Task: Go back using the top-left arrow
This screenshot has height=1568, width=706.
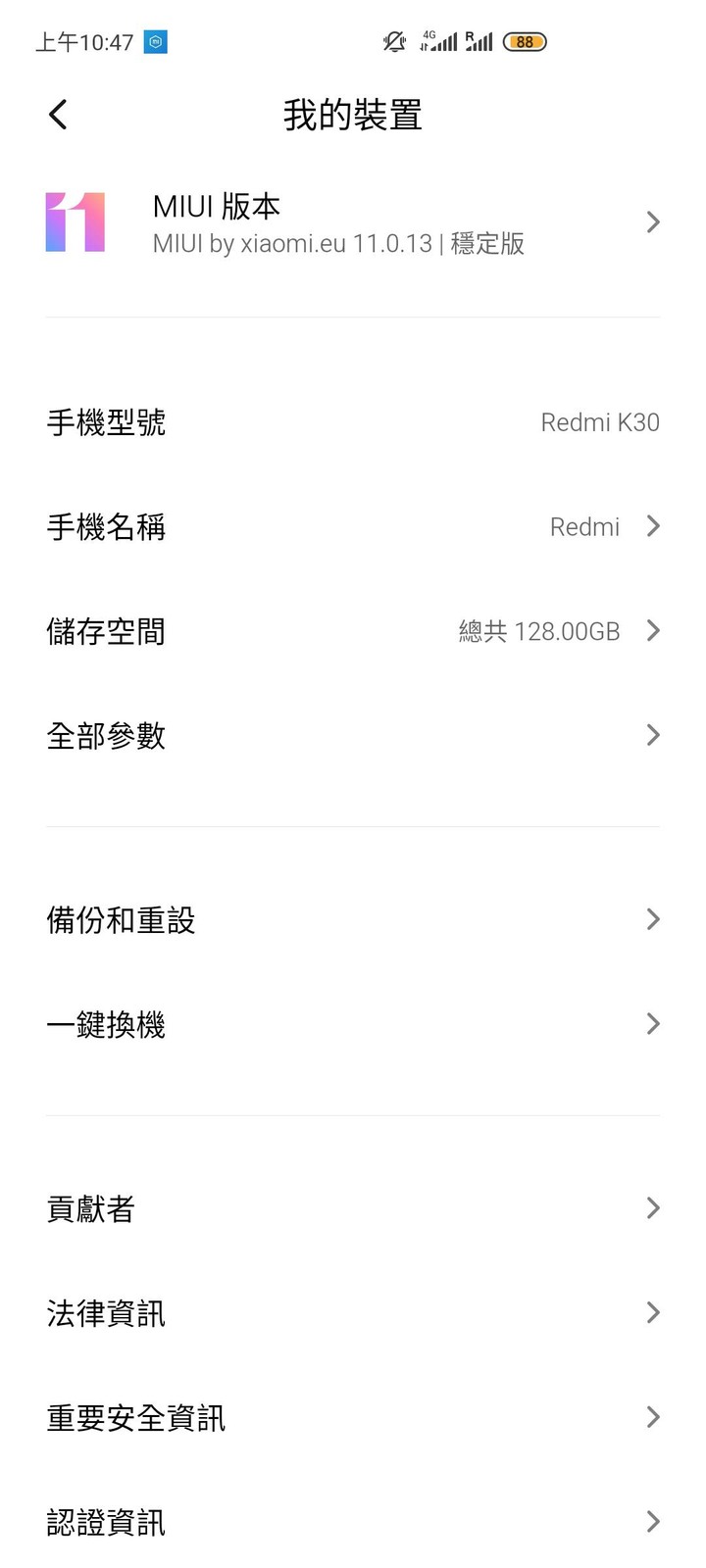Action: point(58,115)
